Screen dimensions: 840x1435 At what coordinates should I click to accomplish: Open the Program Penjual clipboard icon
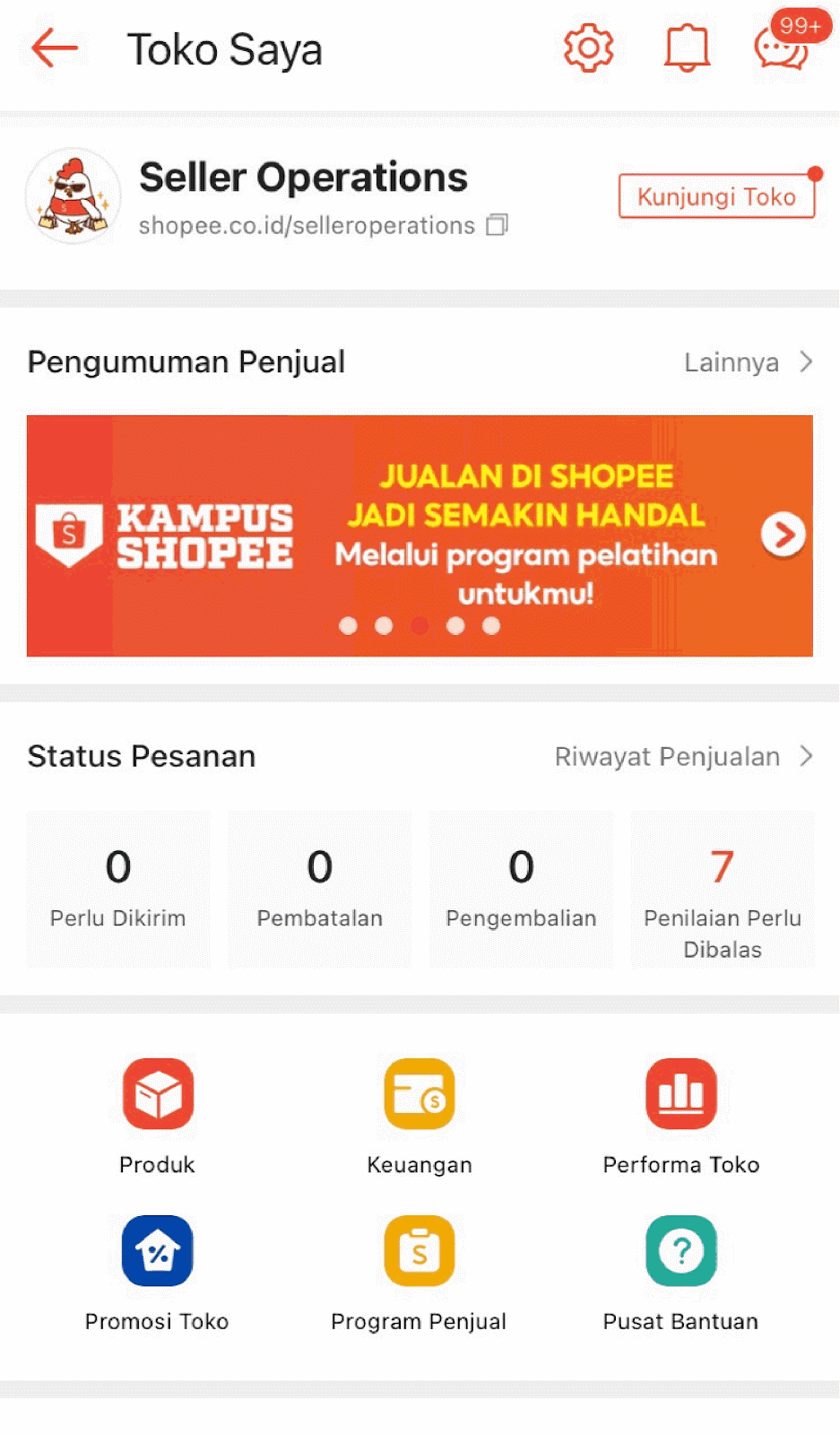[x=420, y=1249]
